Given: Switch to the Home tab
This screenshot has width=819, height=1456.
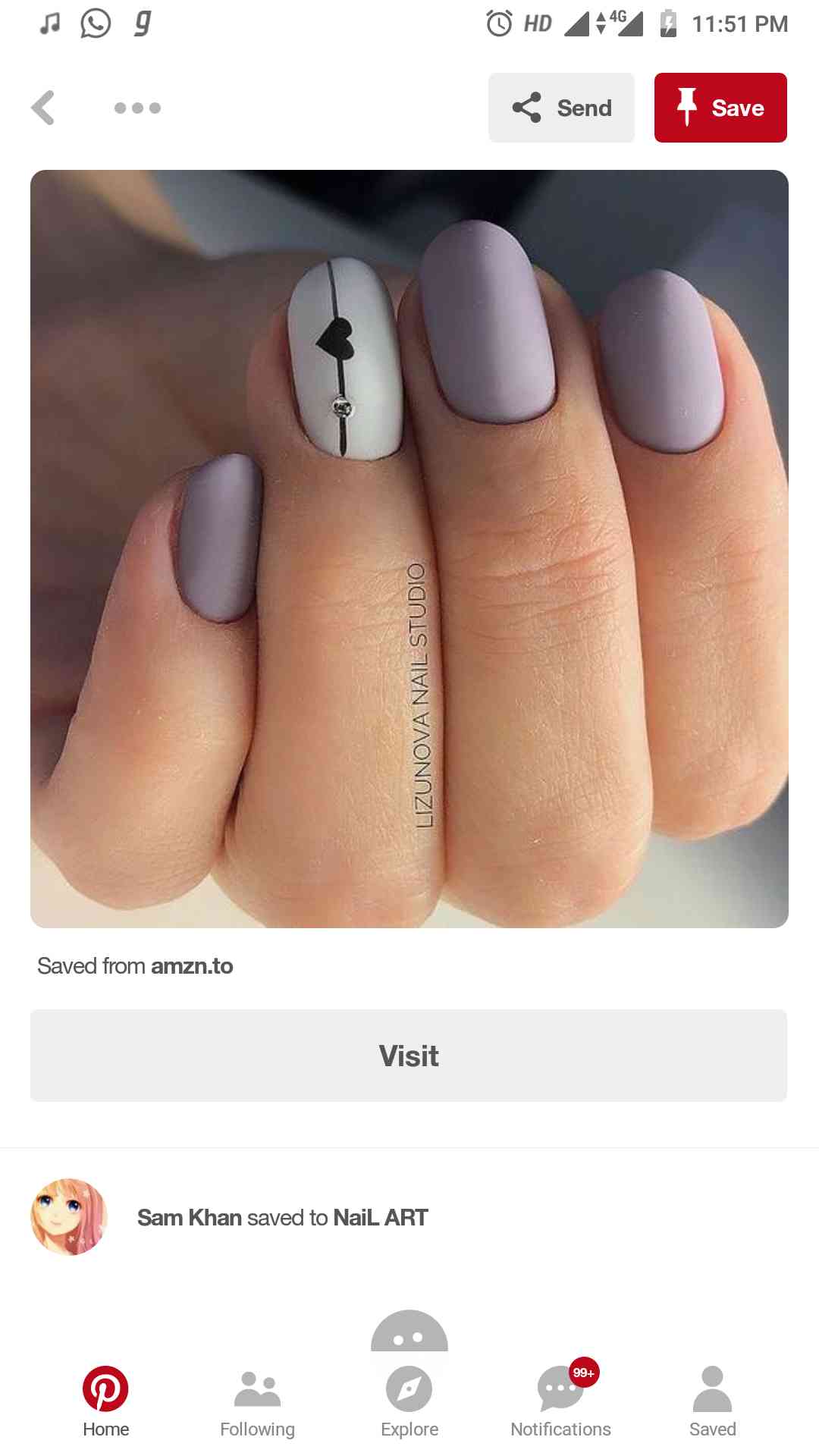Looking at the screenshot, I should [105, 1401].
